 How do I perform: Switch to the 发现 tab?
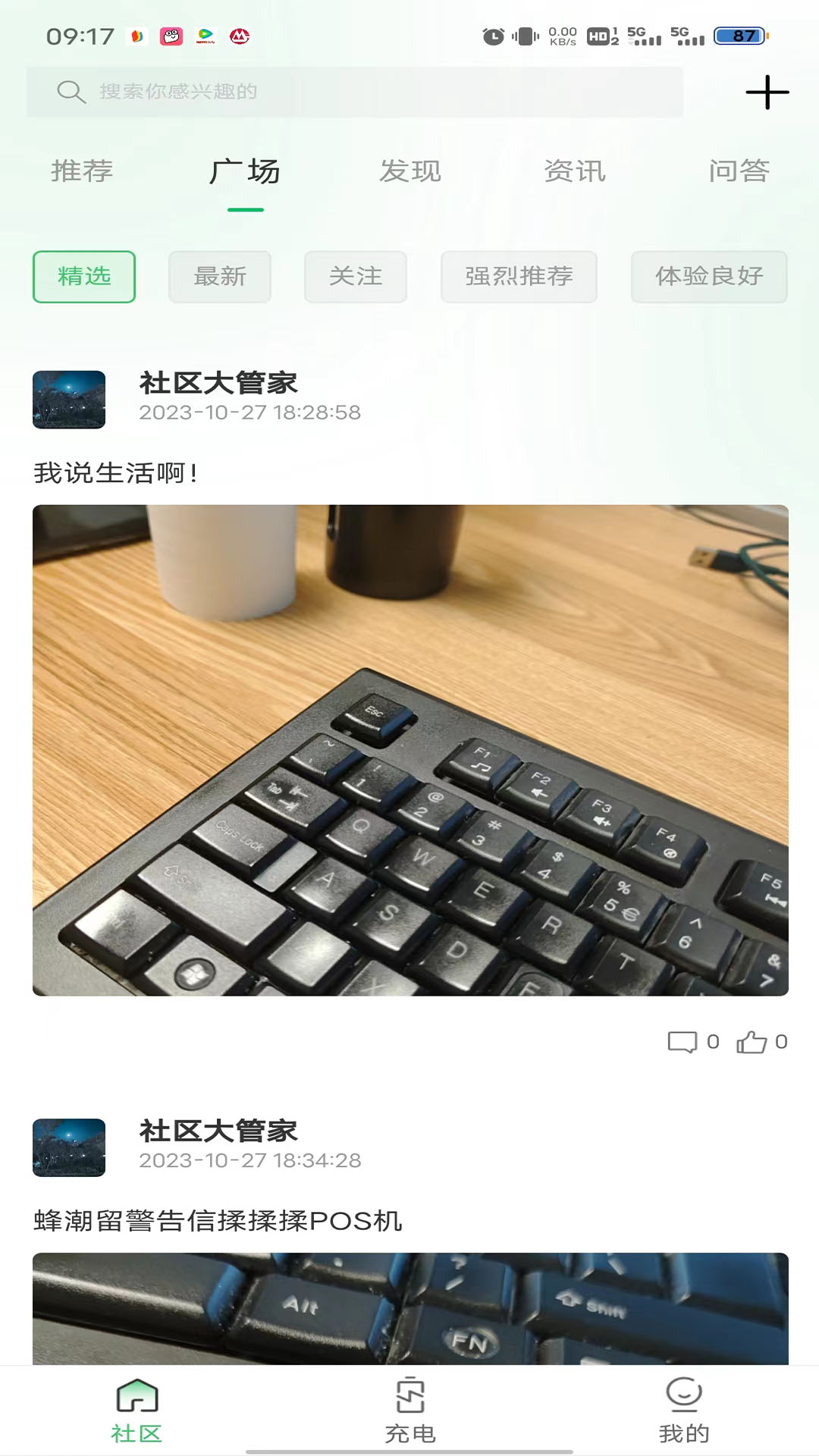410,171
